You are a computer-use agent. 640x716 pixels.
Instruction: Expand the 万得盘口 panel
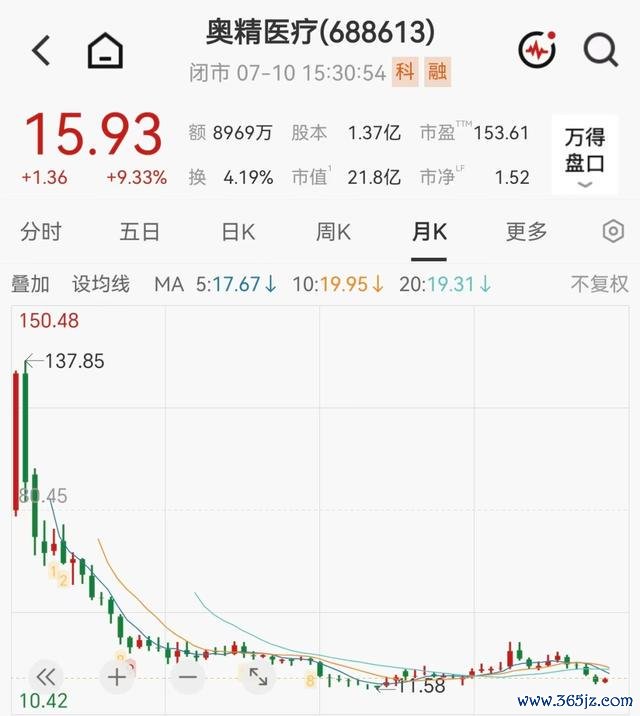pos(585,156)
